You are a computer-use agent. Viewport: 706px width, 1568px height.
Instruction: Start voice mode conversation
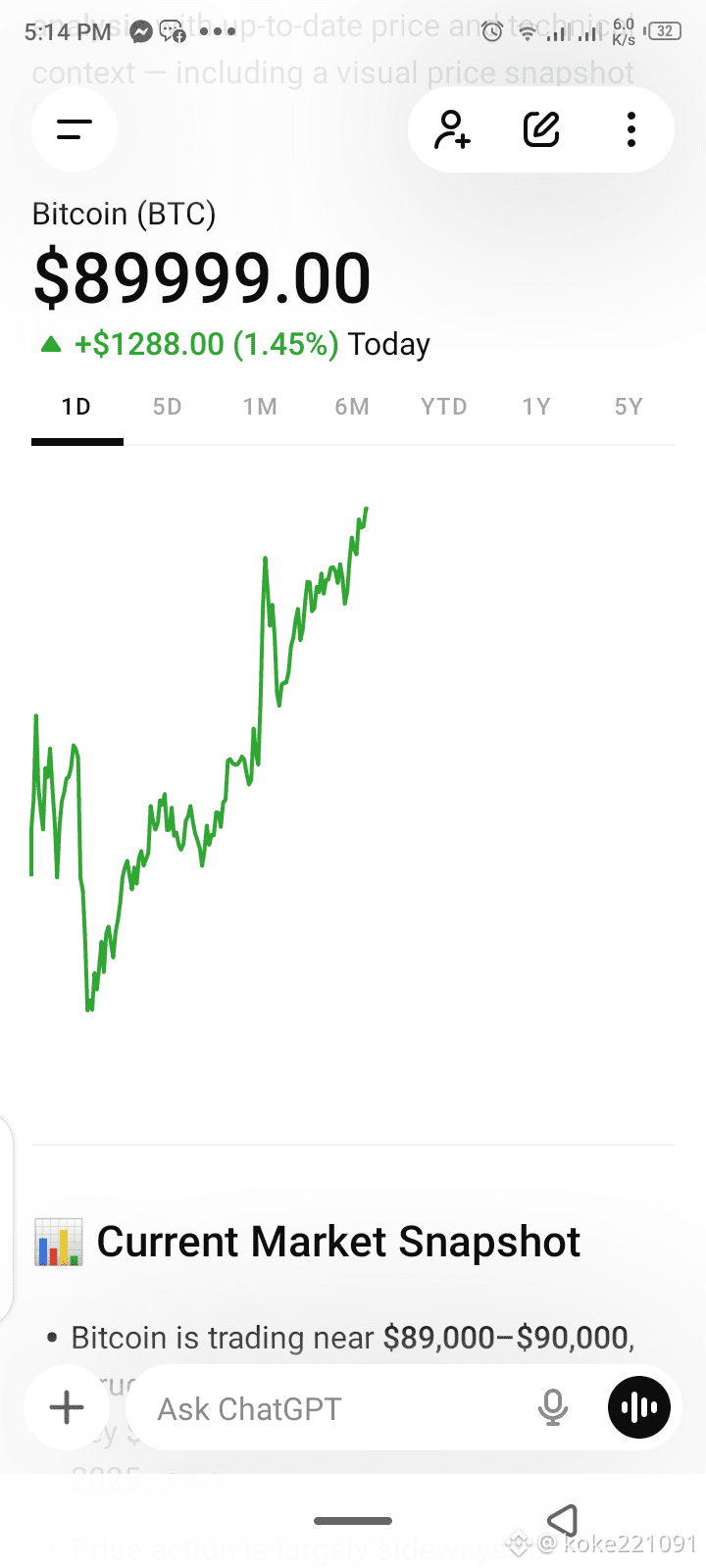[x=639, y=1408]
